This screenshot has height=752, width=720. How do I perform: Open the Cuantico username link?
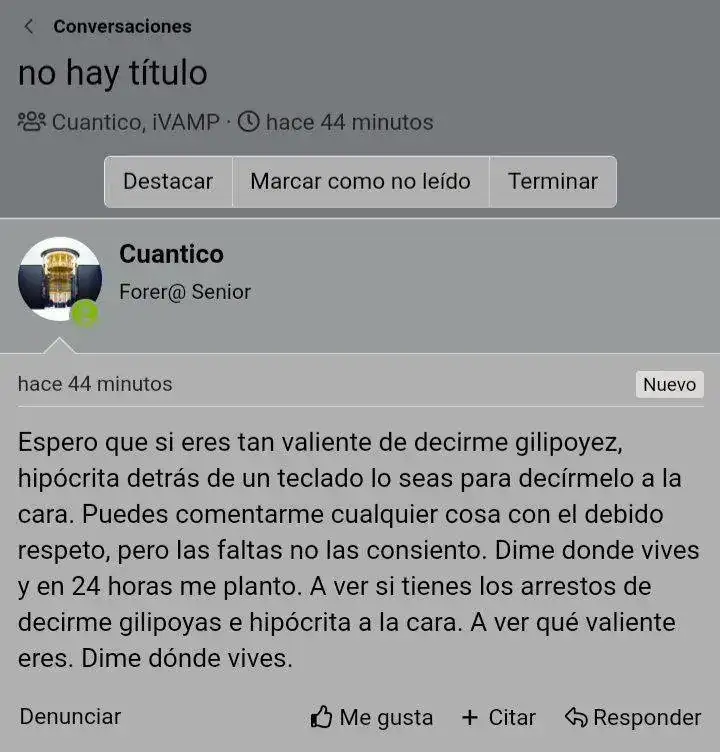click(171, 254)
